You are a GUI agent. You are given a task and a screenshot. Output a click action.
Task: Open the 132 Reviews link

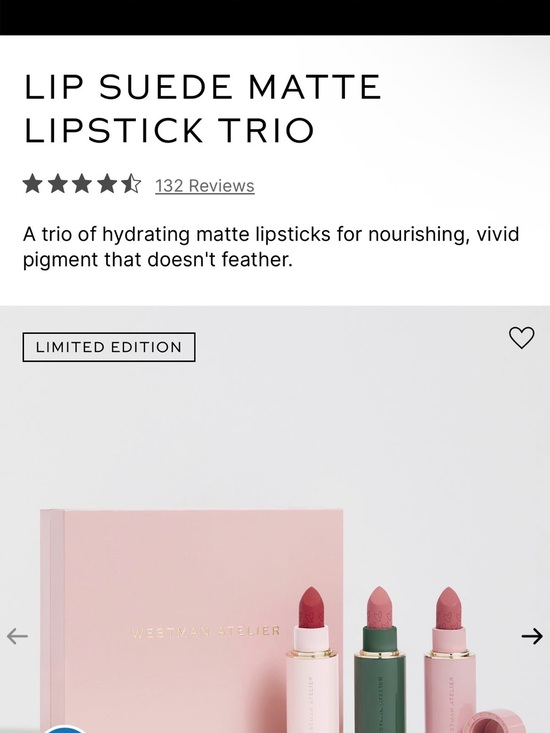point(205,186)
